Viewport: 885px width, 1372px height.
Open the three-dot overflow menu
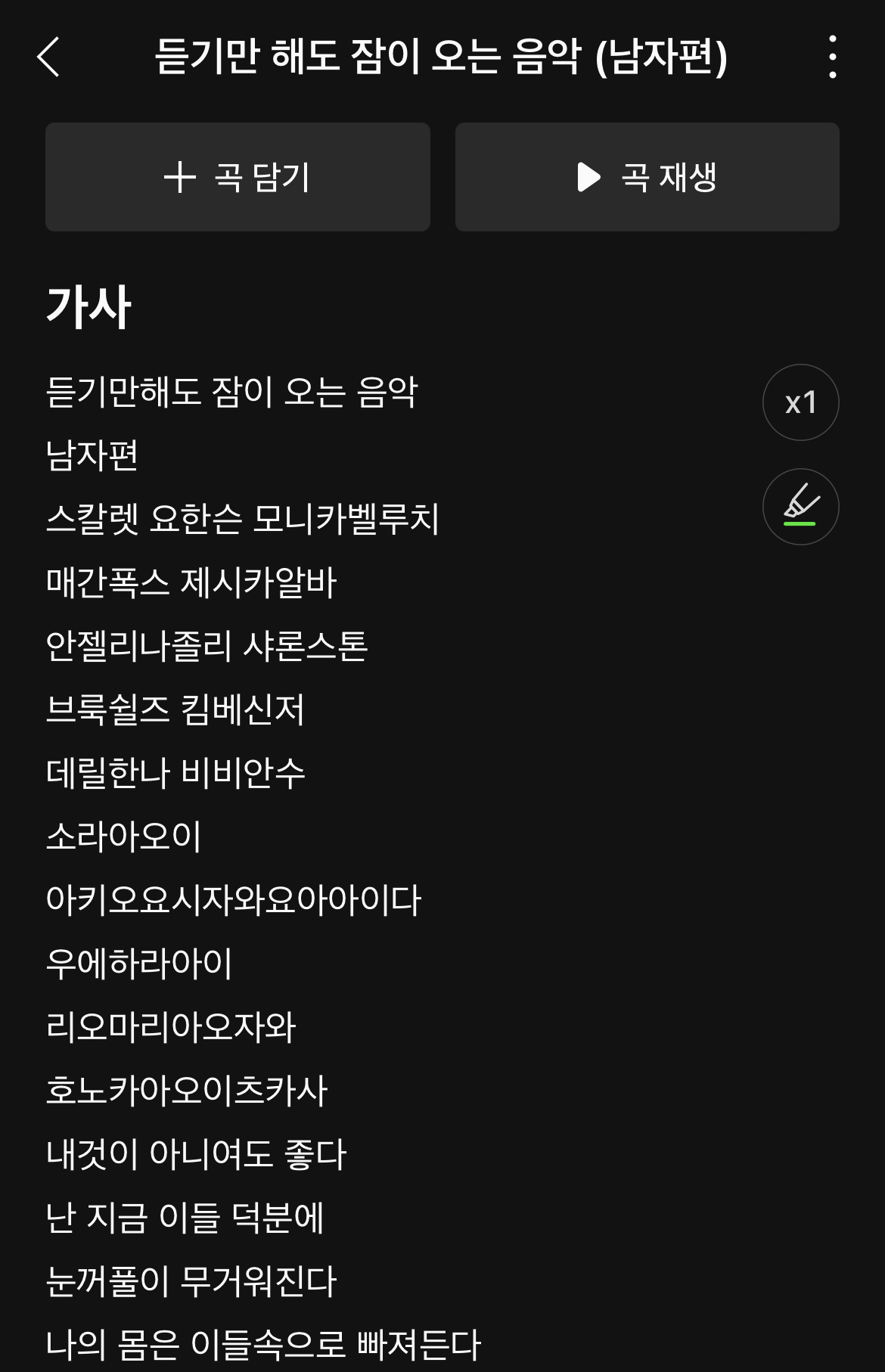pos(832,57)
